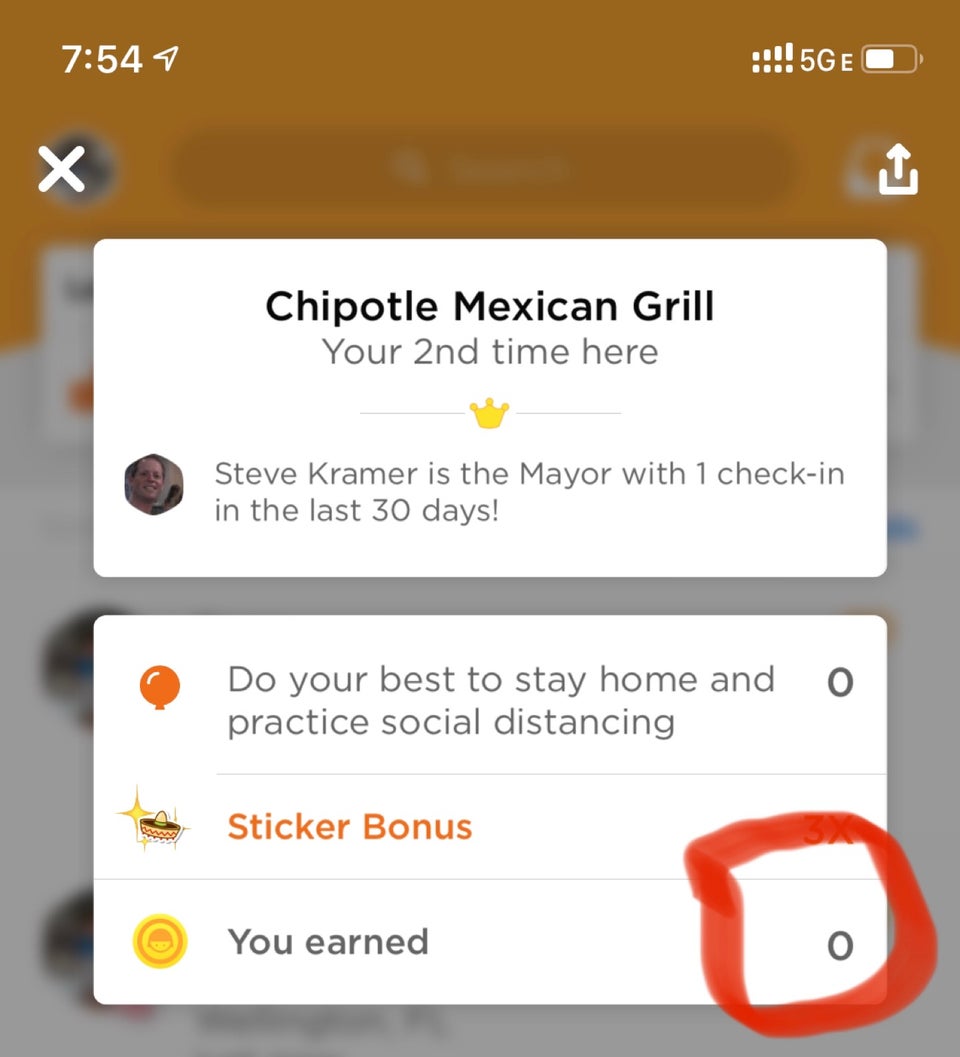Open Steve Kramer's Mayor profile photo
The height and width of the screenshot is (1057, 960).
click(154, 485)
